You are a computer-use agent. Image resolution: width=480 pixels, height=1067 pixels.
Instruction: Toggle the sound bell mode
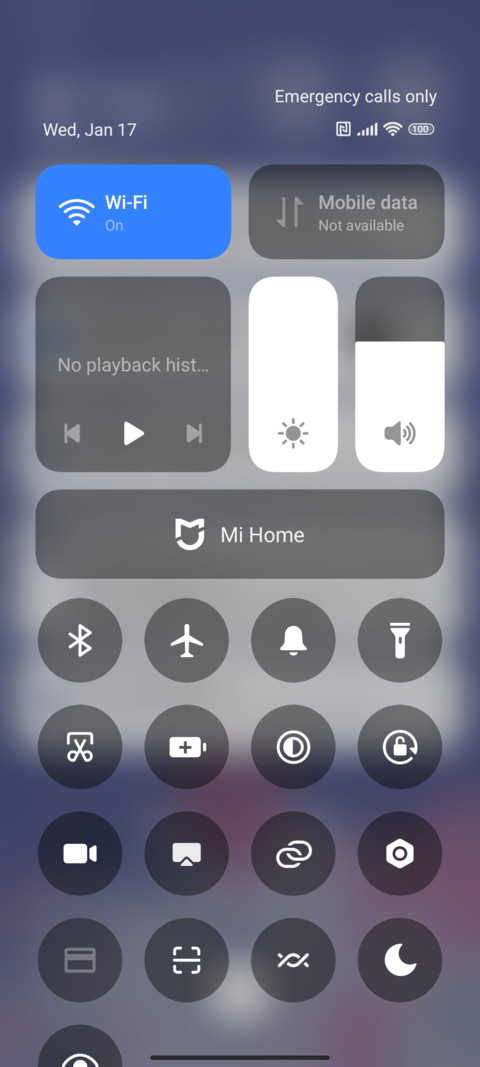point(293,640)
